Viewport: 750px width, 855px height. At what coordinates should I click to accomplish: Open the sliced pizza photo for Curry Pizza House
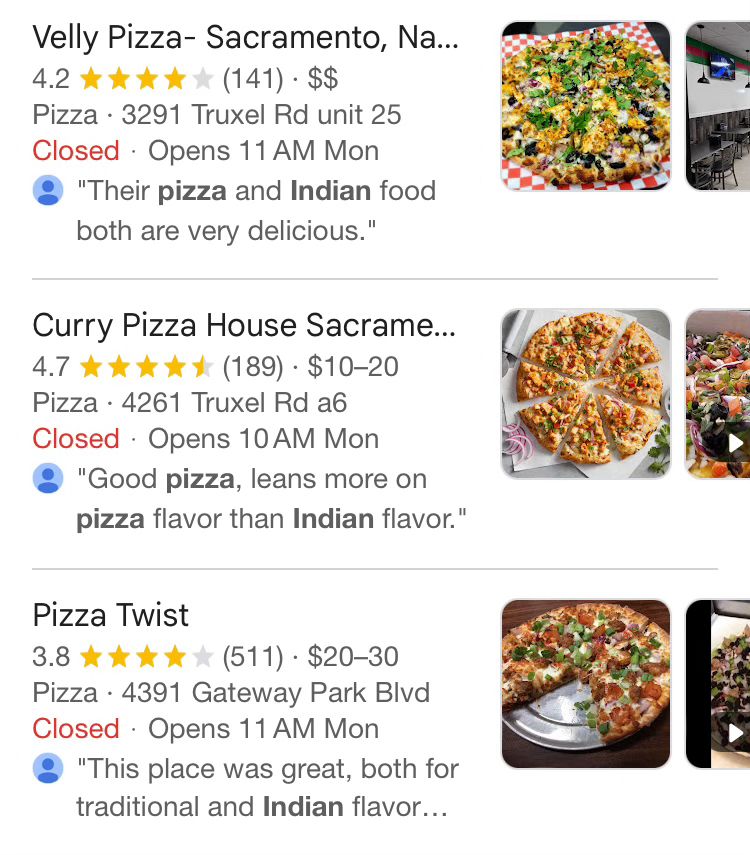click(x=585, y=392)
